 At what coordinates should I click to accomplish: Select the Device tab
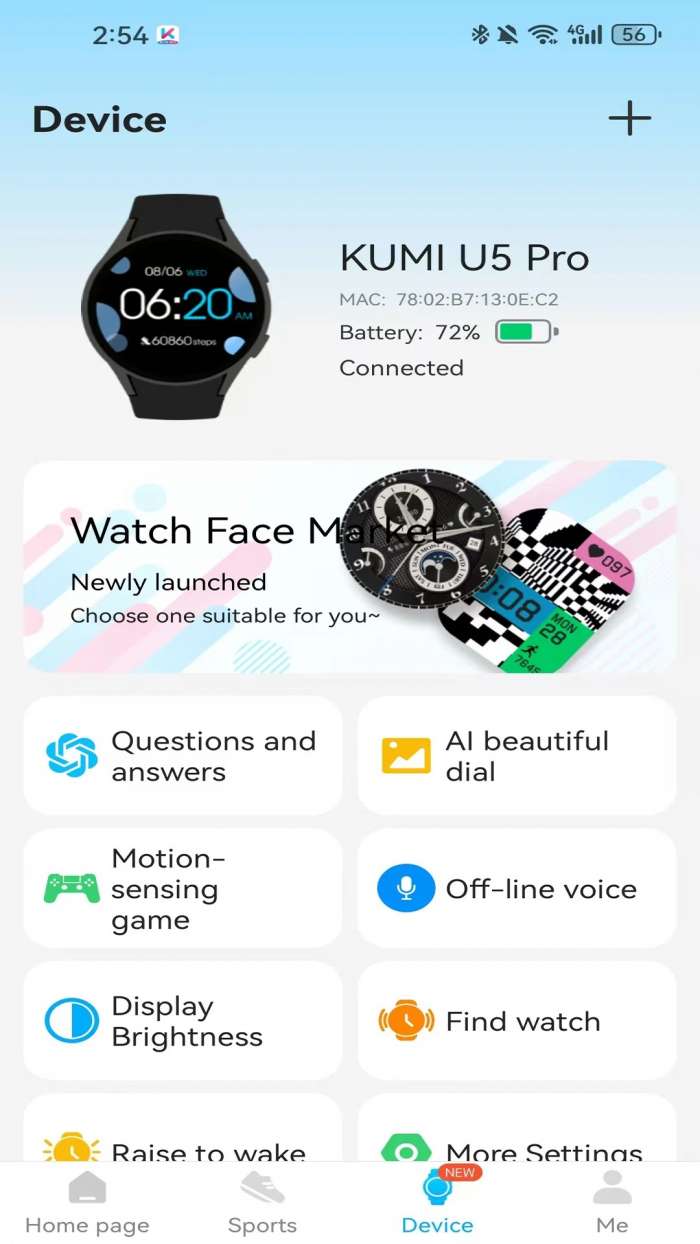click(438, 1204)
